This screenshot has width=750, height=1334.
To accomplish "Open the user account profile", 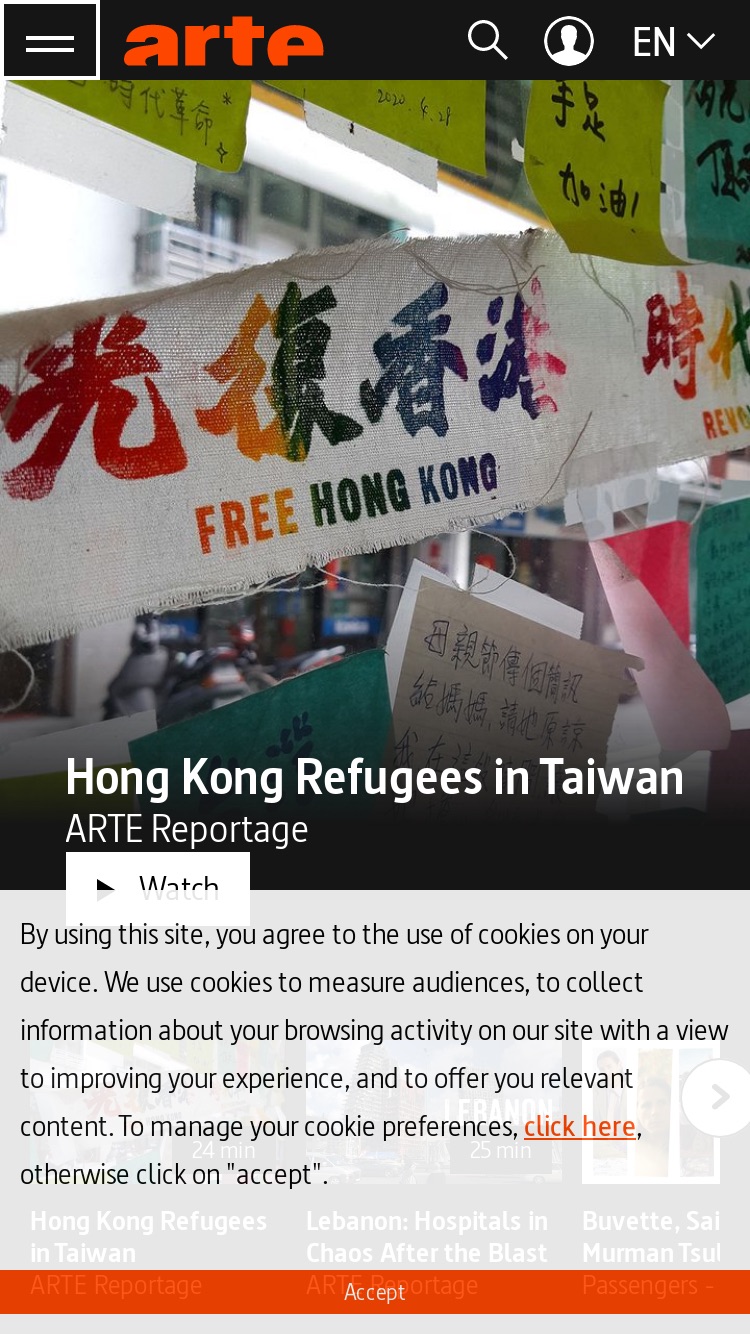I will click(x=569, y=41).
